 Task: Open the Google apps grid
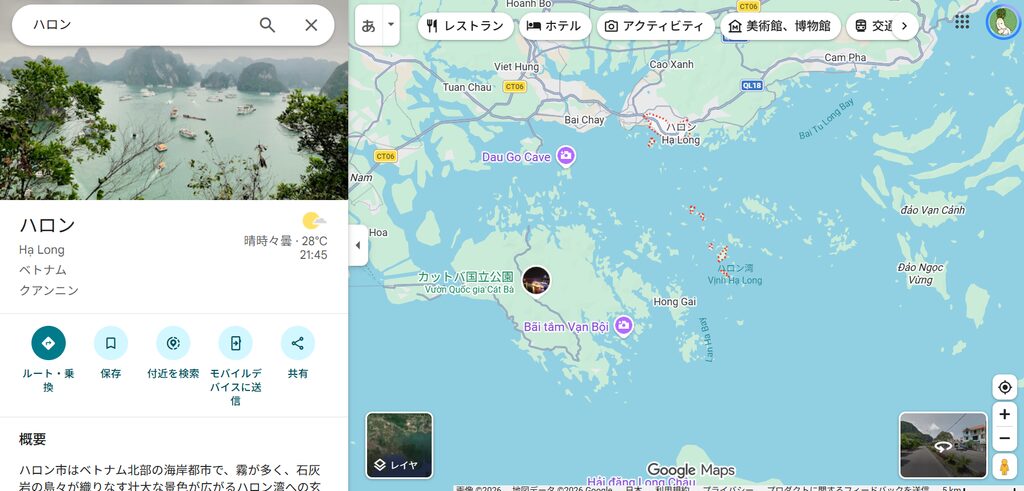[962, 22]
